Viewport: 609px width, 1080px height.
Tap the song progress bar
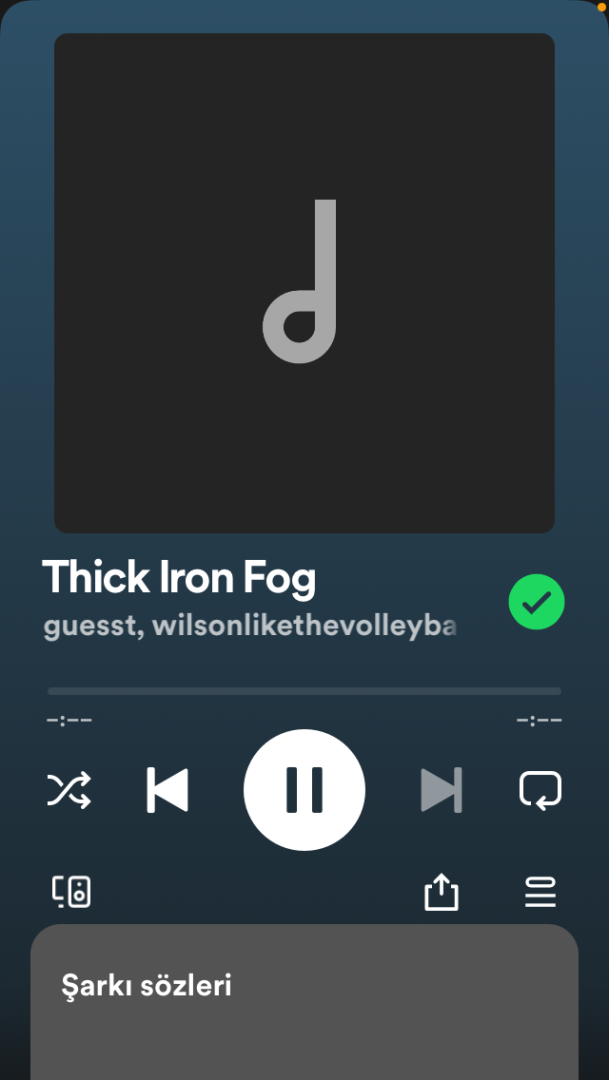pyautogui.click(x=304, y=691)
